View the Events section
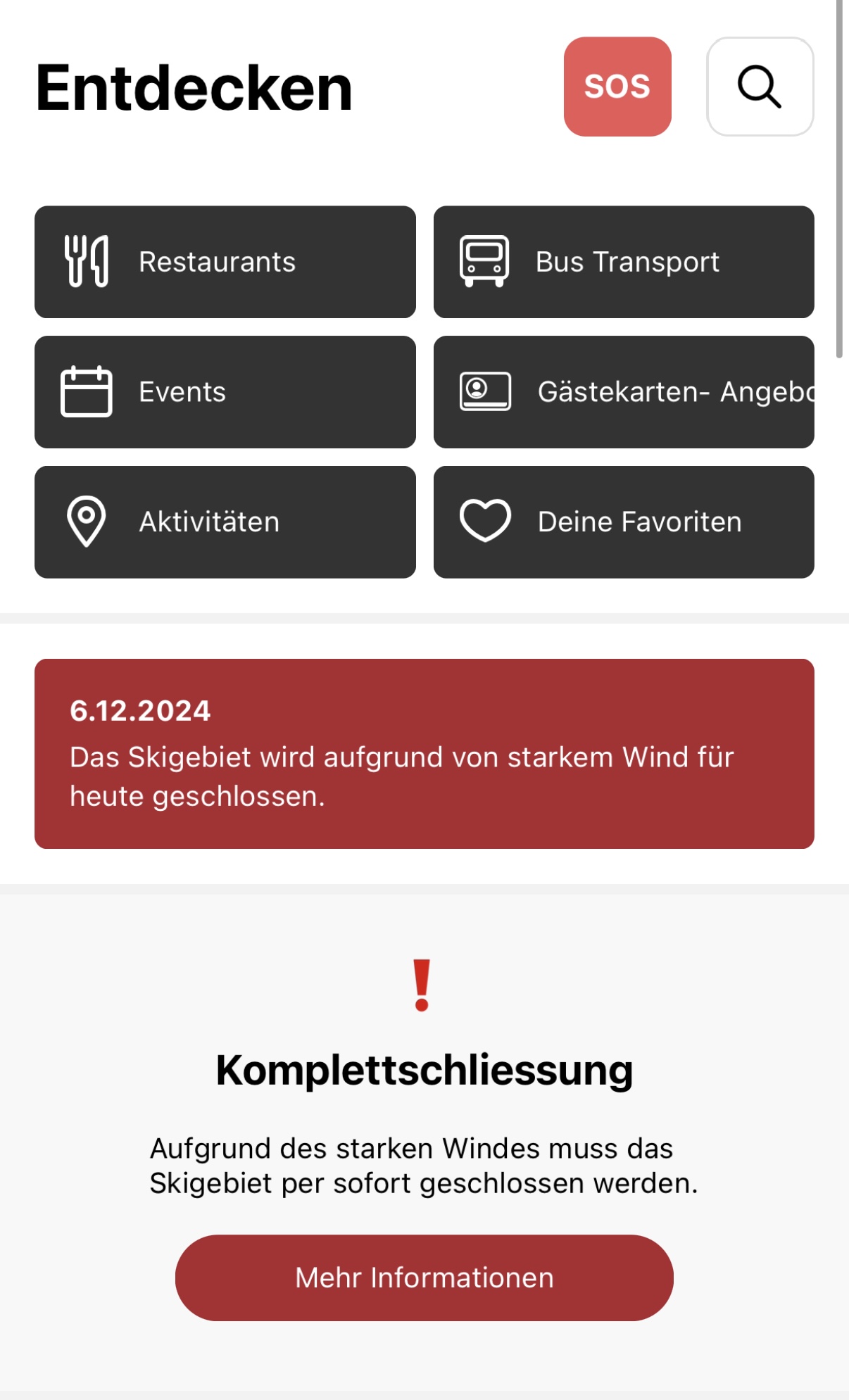This screenshot has height=1400, width=849. (x=225, y=392)
